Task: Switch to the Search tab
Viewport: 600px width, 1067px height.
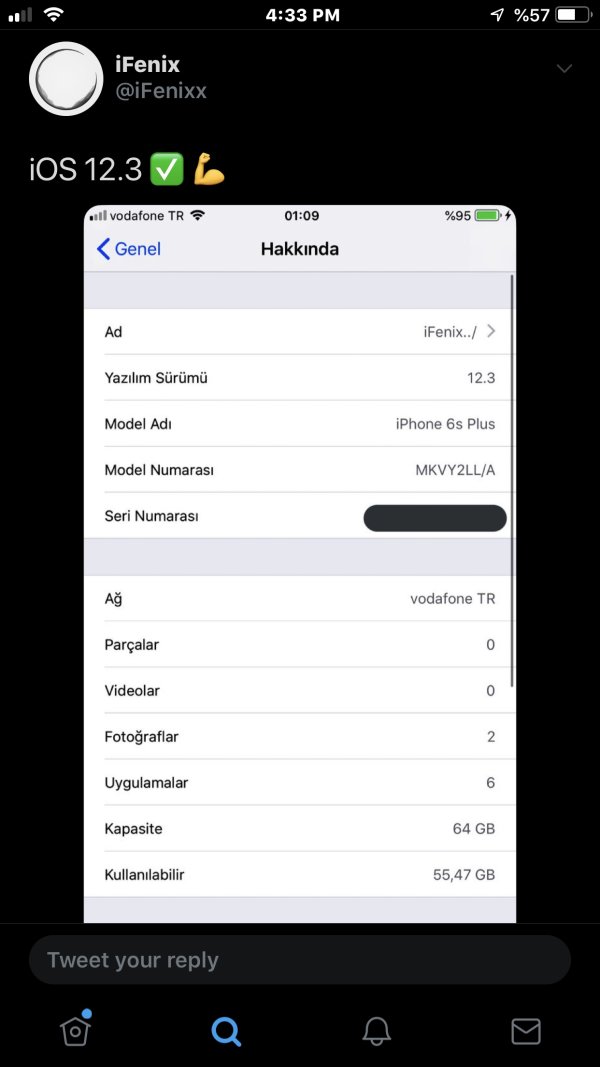Action: [227, 1031]
